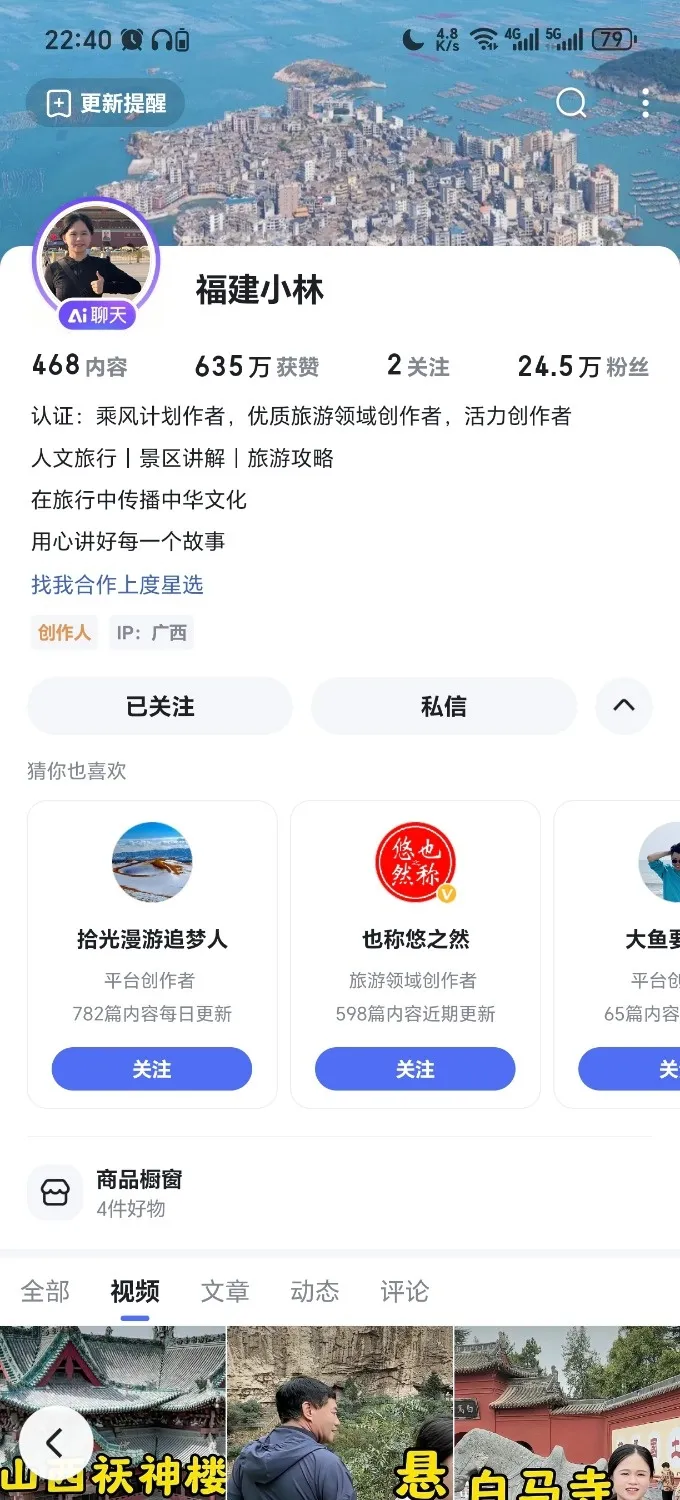Switch to the 动态 tab
The image size is (680, 1500).
pyautogui.click(x=315, y=1291)
